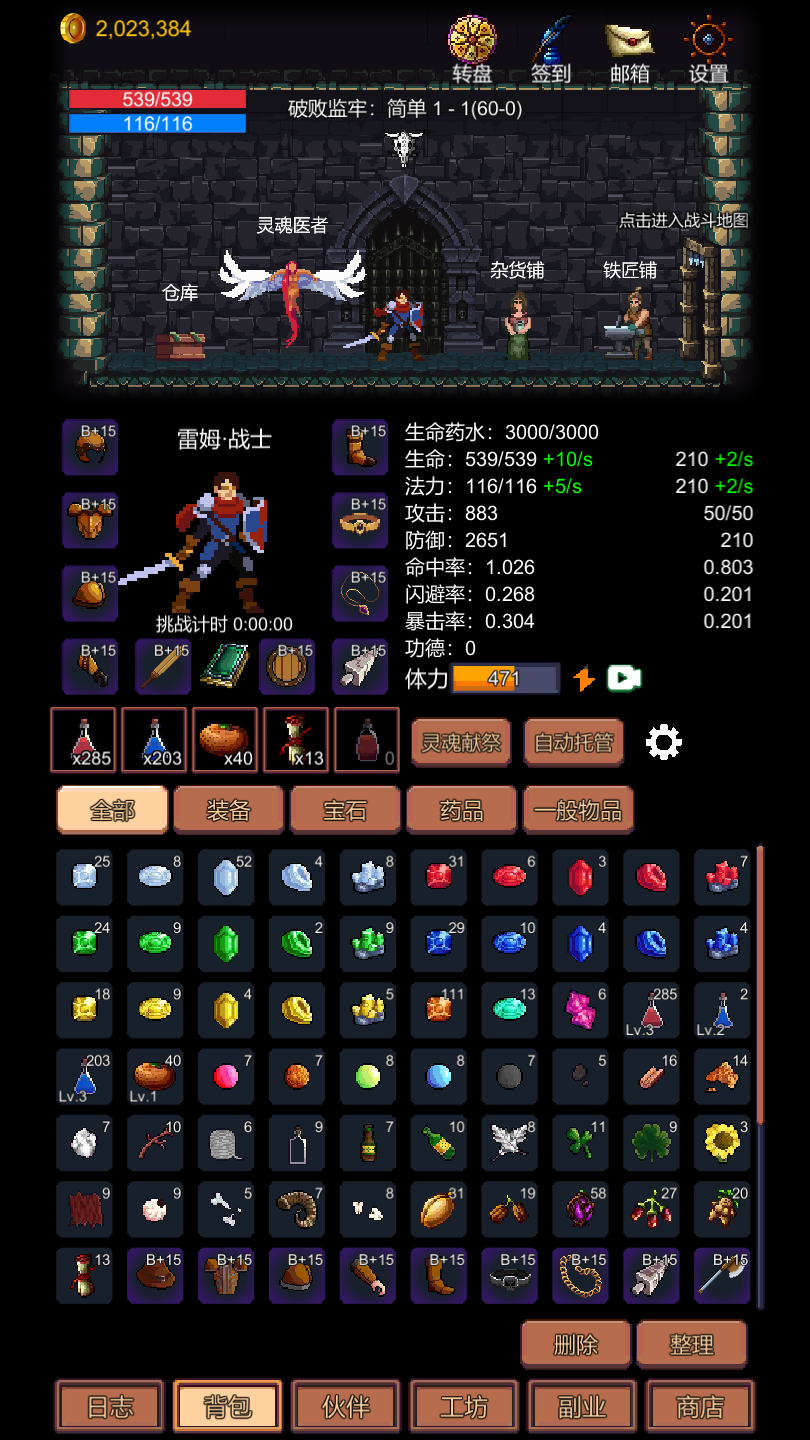Tap the 删除 delete button
This screenshot has width=810, height=1440.
point(575,1344)
